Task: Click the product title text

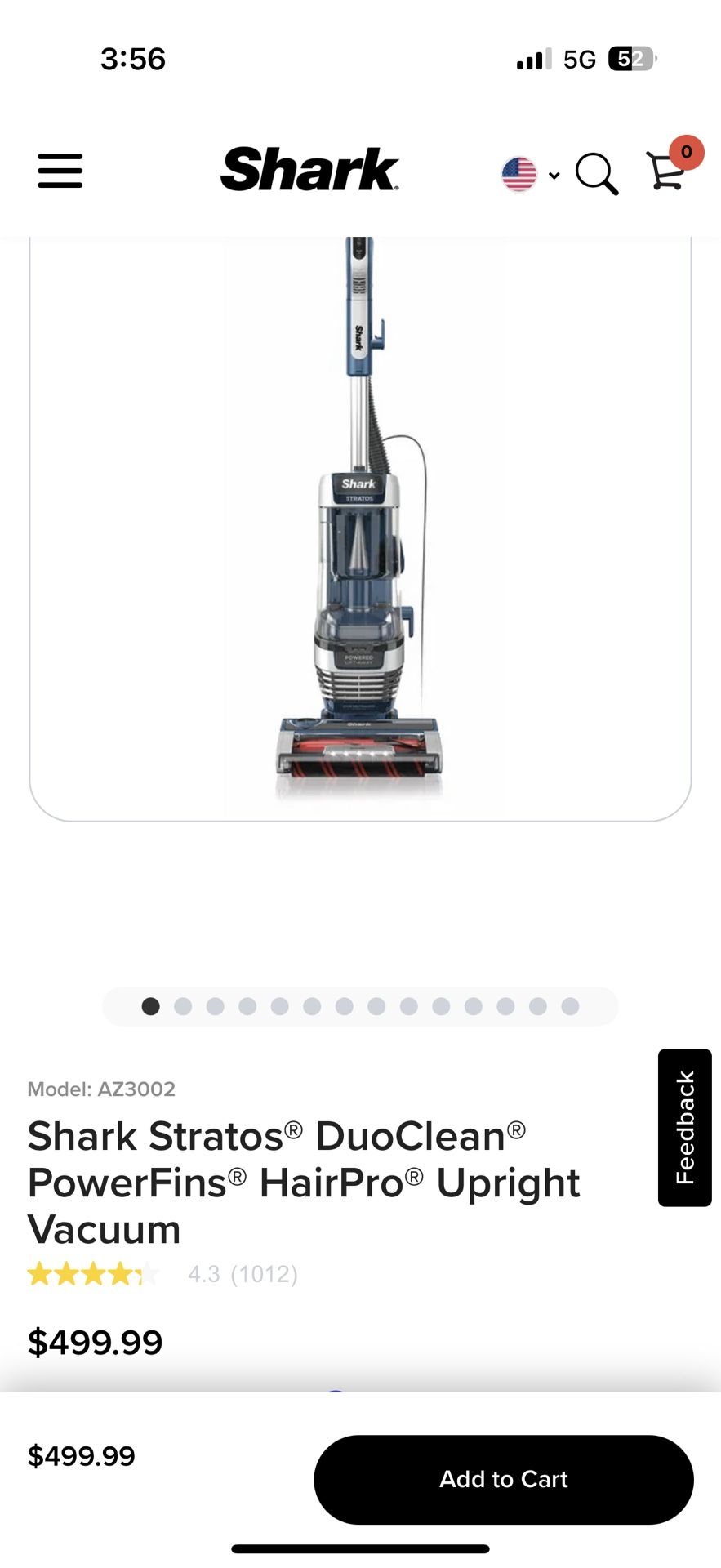Action: [x=302, y=1182]
